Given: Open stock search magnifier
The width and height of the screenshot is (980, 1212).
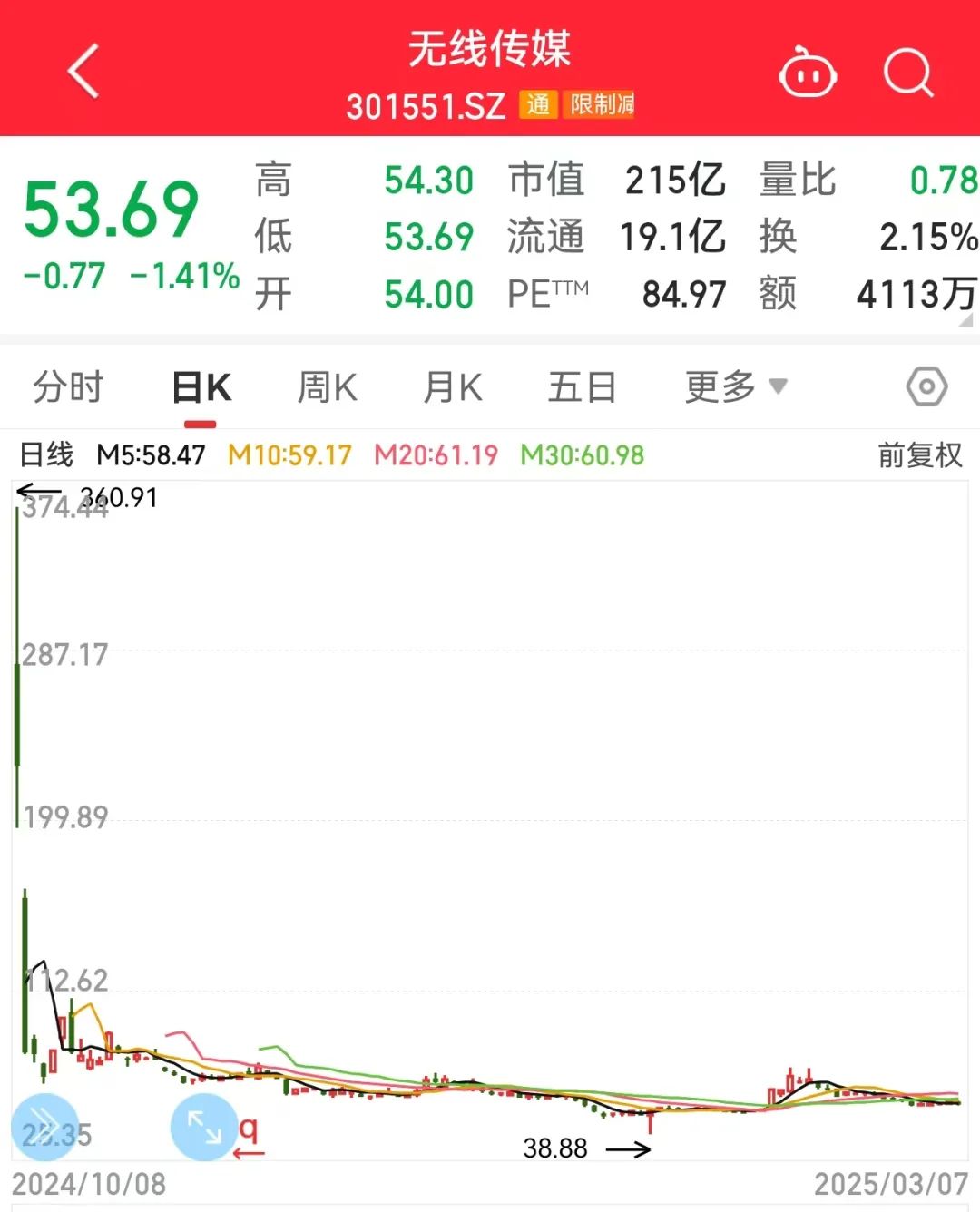Looking at the screenshot, I should pos(908,73).
